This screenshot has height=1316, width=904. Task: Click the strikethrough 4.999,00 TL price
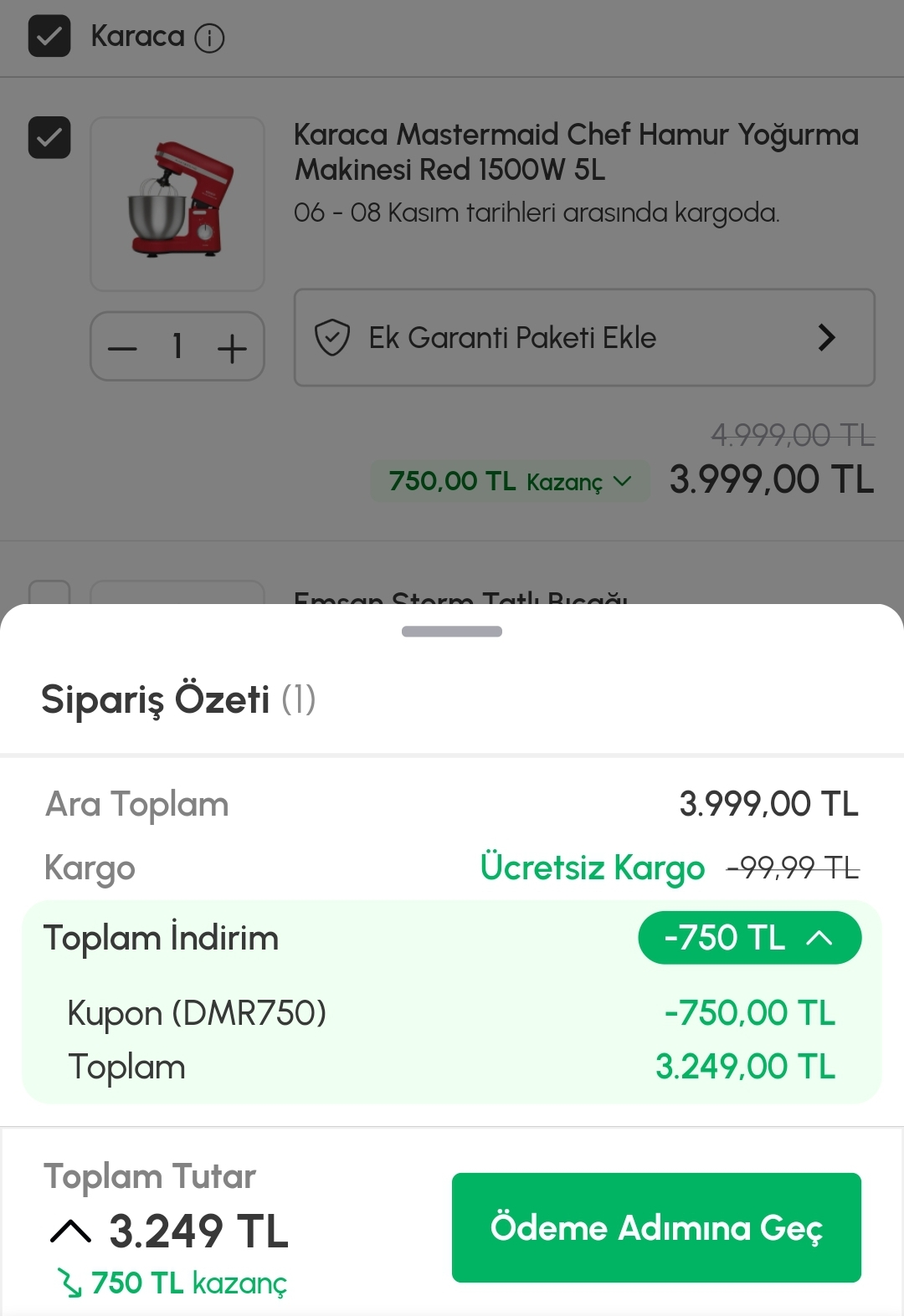[794, 435]
